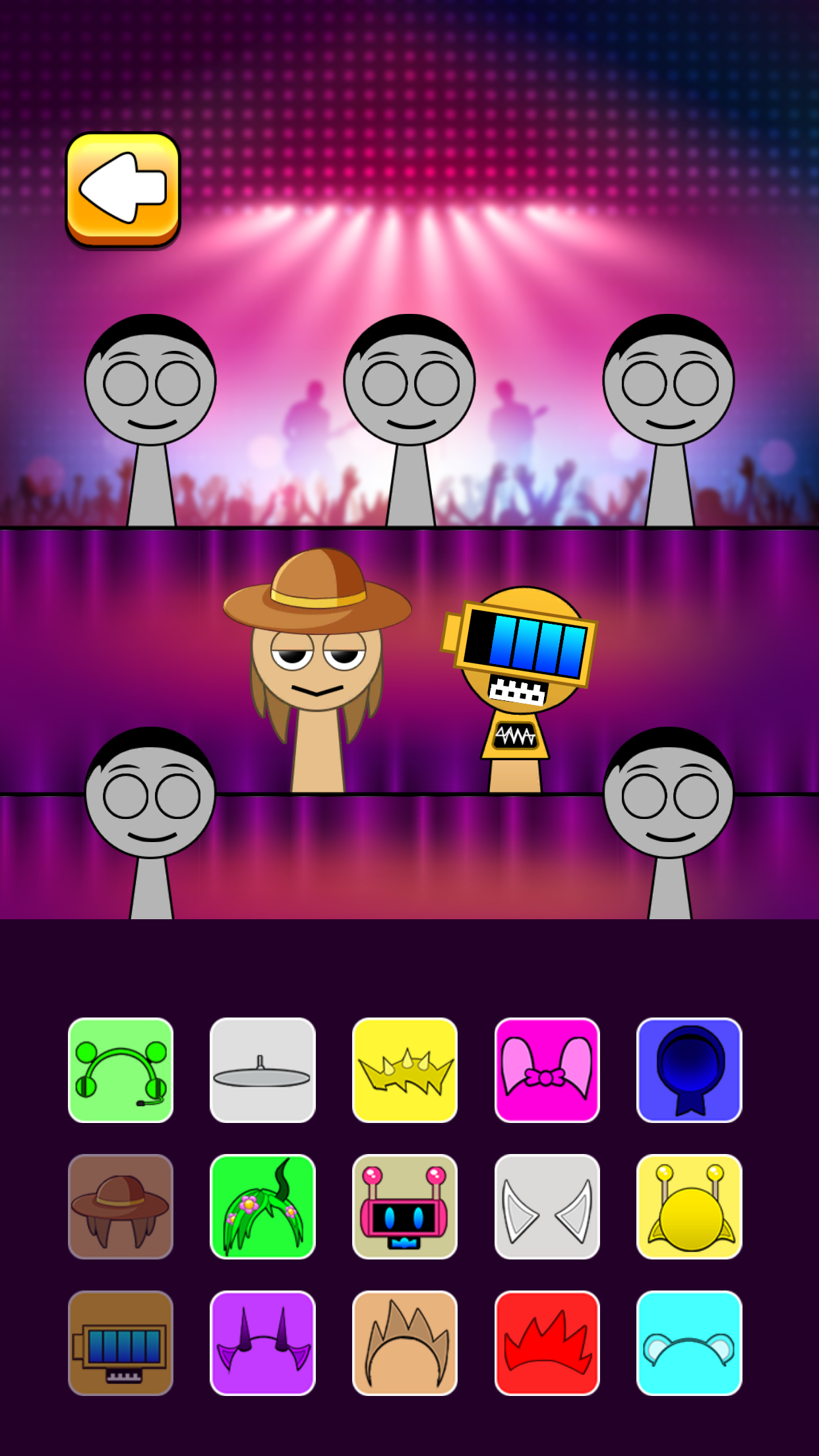This screenshot has width=819, height=1456.
Task: Select the pink bow ears tile
Action: click(x=547, y=1070)
